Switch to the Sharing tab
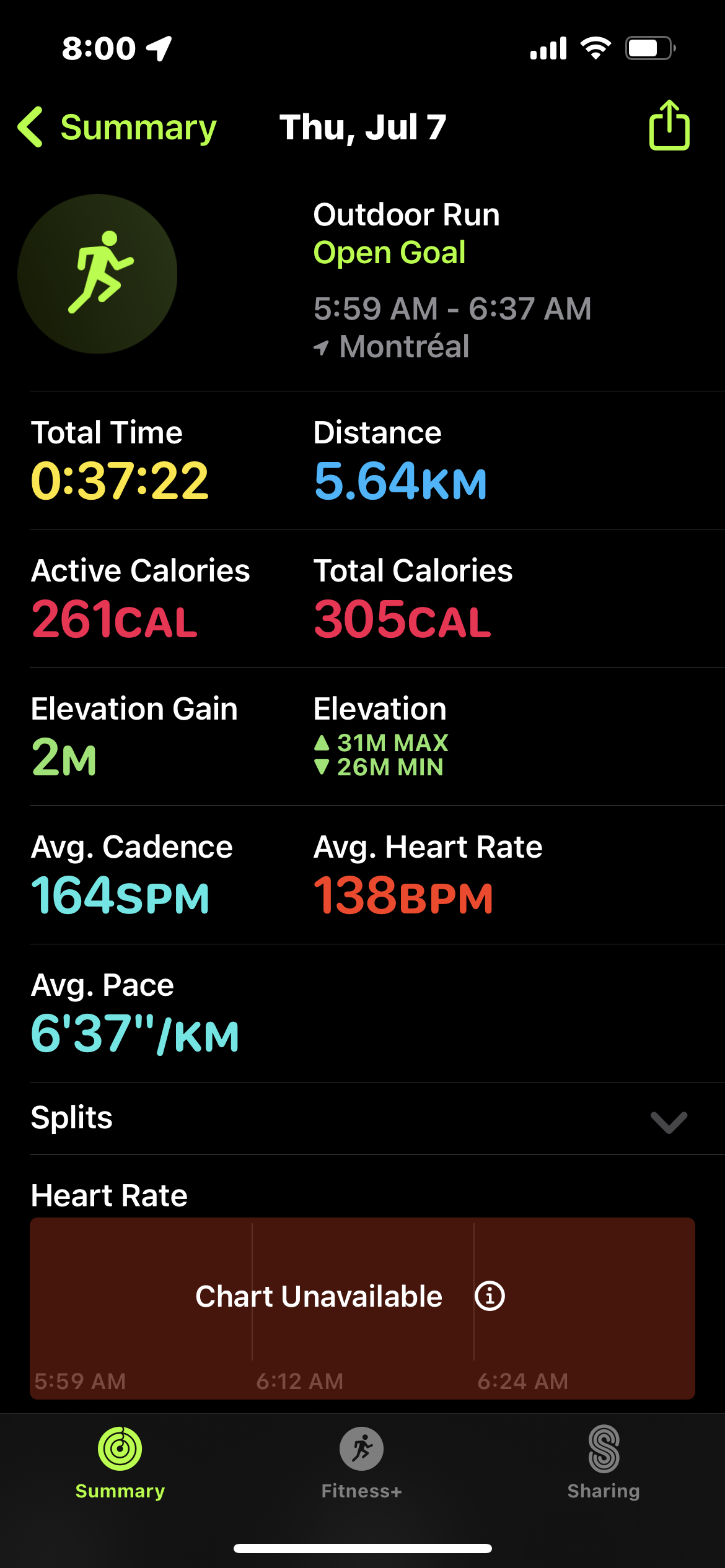The width and height of the screenshot is (725, 1568). [604, 1463]
